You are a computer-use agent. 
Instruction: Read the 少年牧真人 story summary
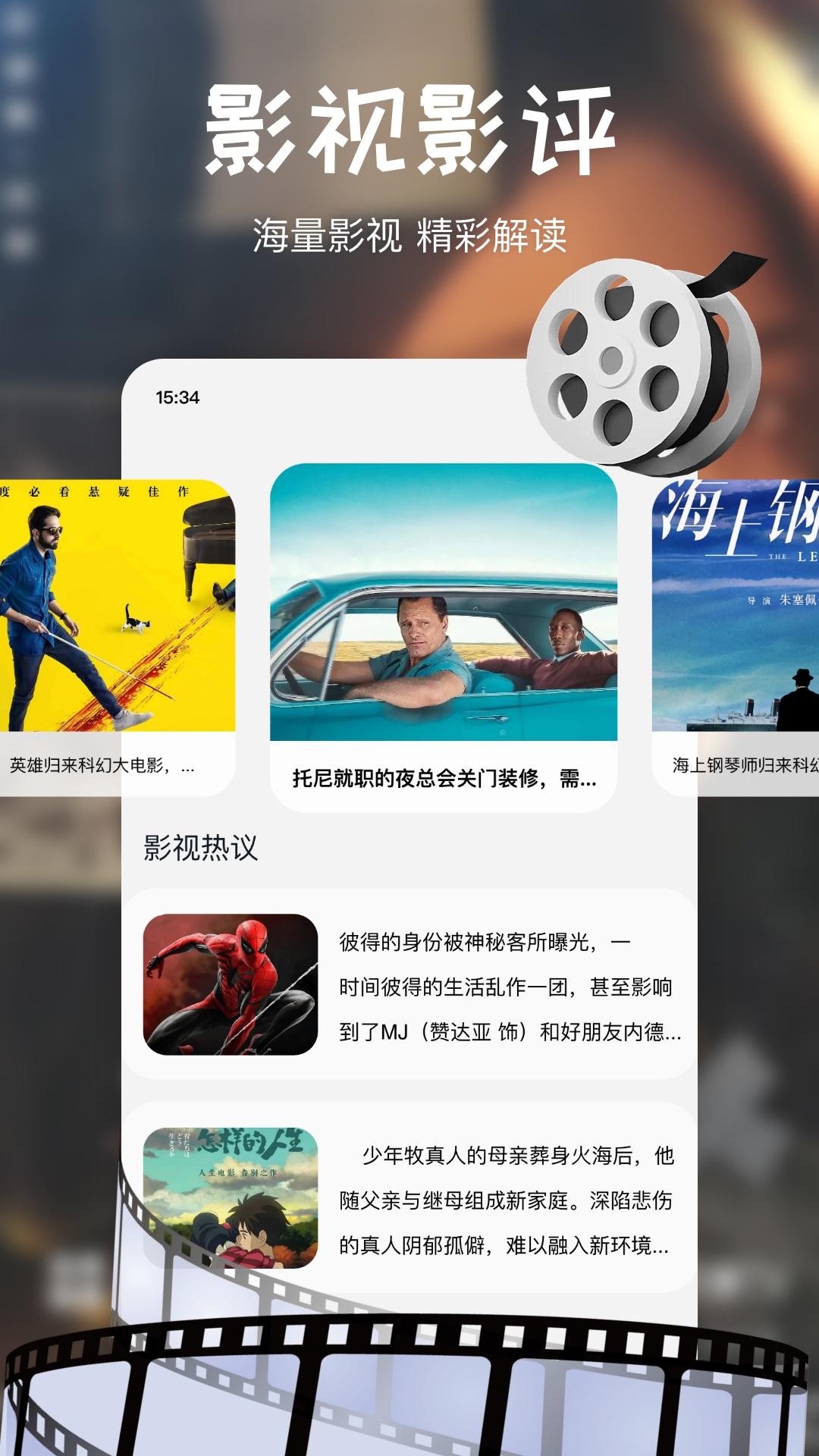coord(519,1153)
